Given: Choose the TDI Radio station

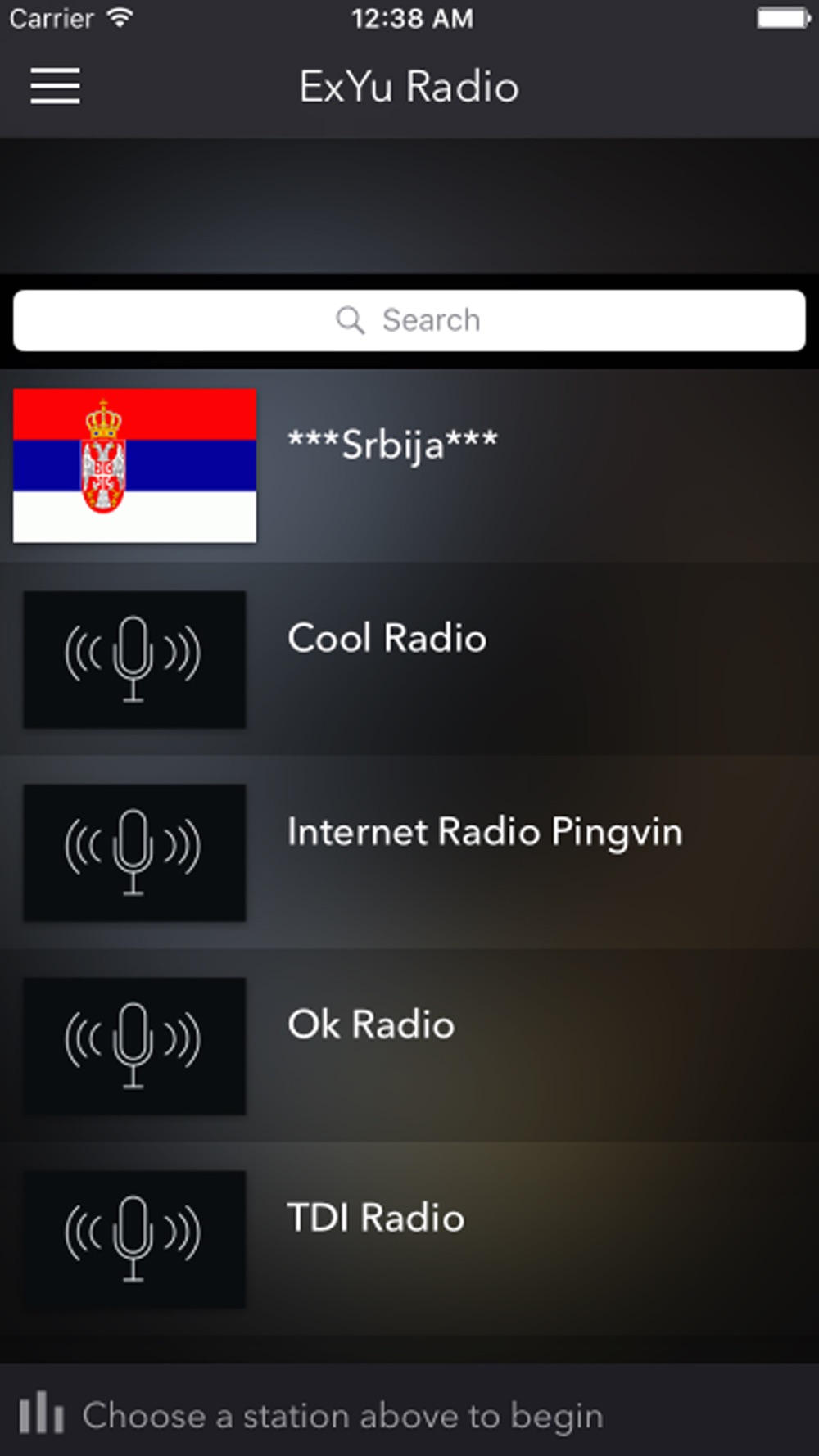Looking at the screenshot, I should click(x=409, y=1239).
